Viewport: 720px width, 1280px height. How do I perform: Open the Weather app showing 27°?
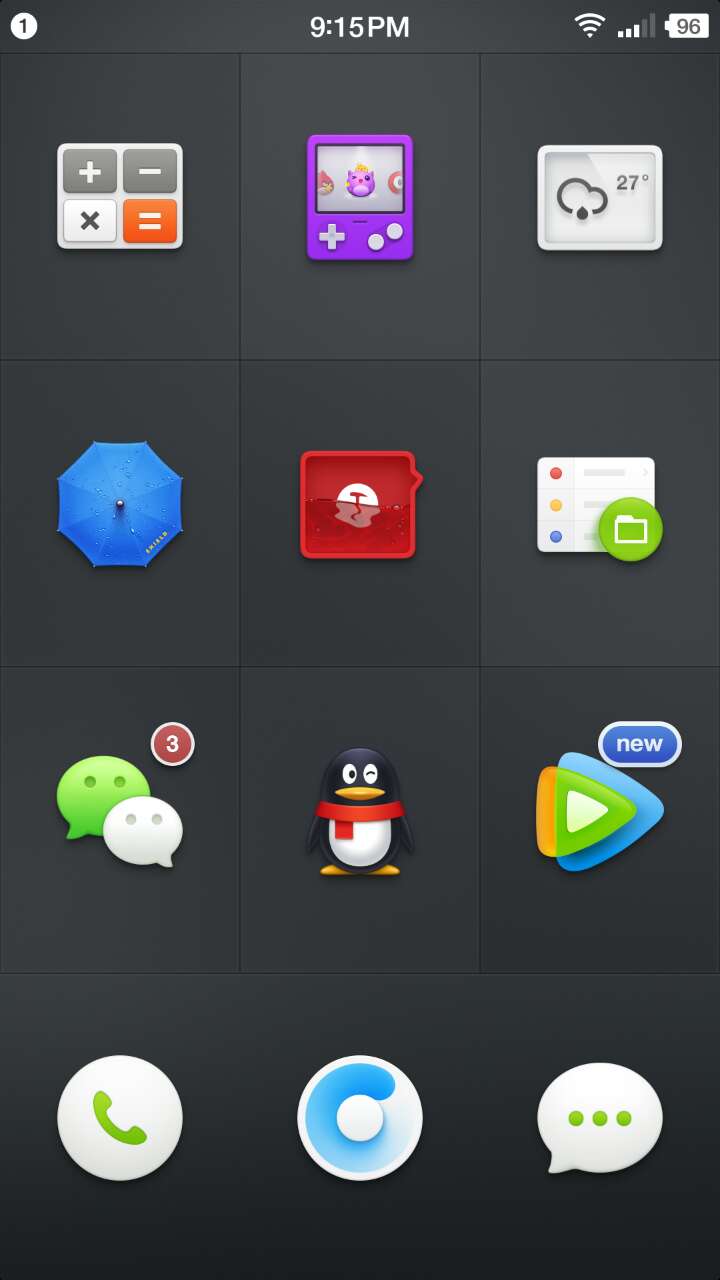pyautogui.click(x=600, y=197)
